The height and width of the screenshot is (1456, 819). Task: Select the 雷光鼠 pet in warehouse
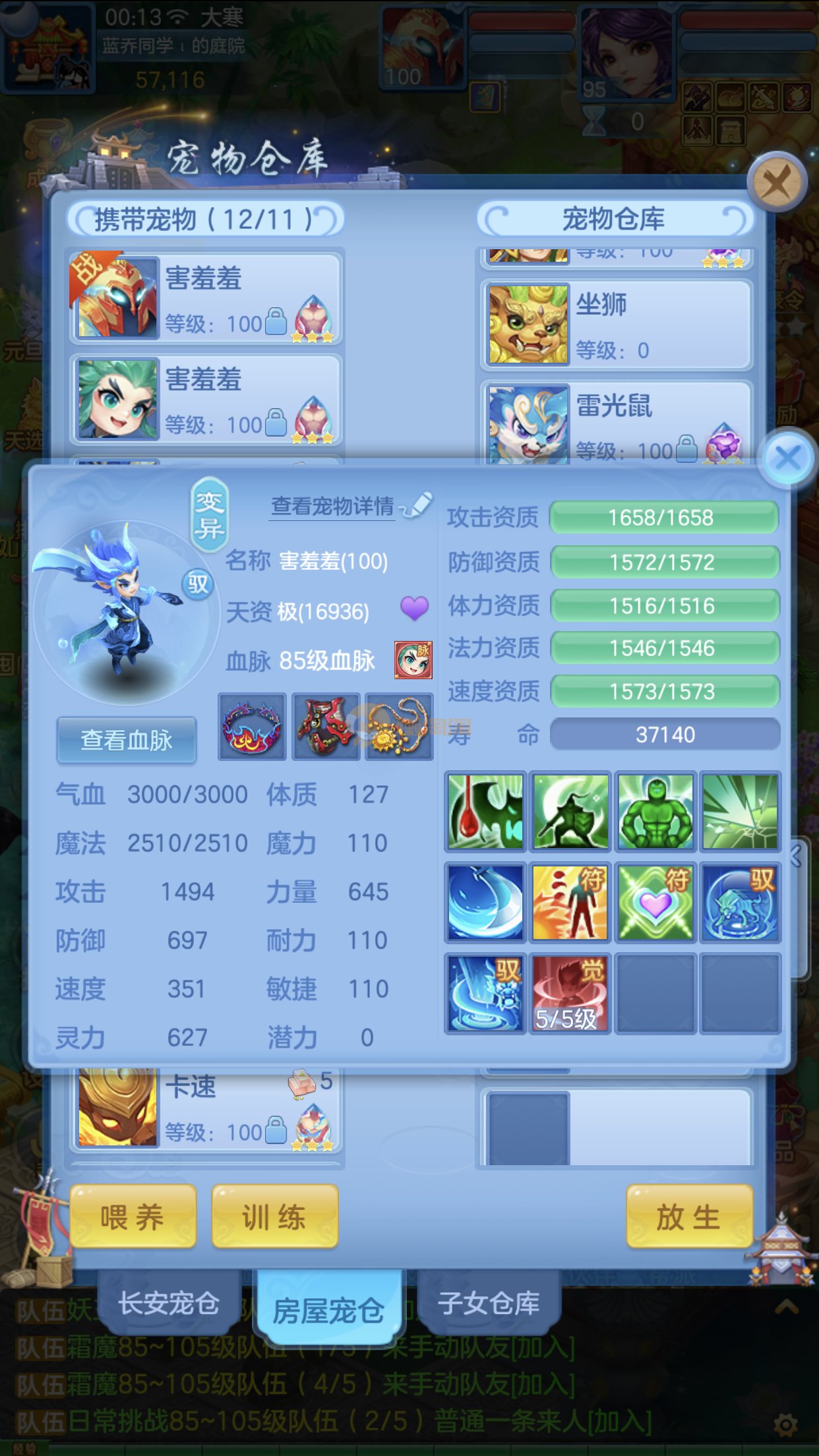[x=616, y=422]
